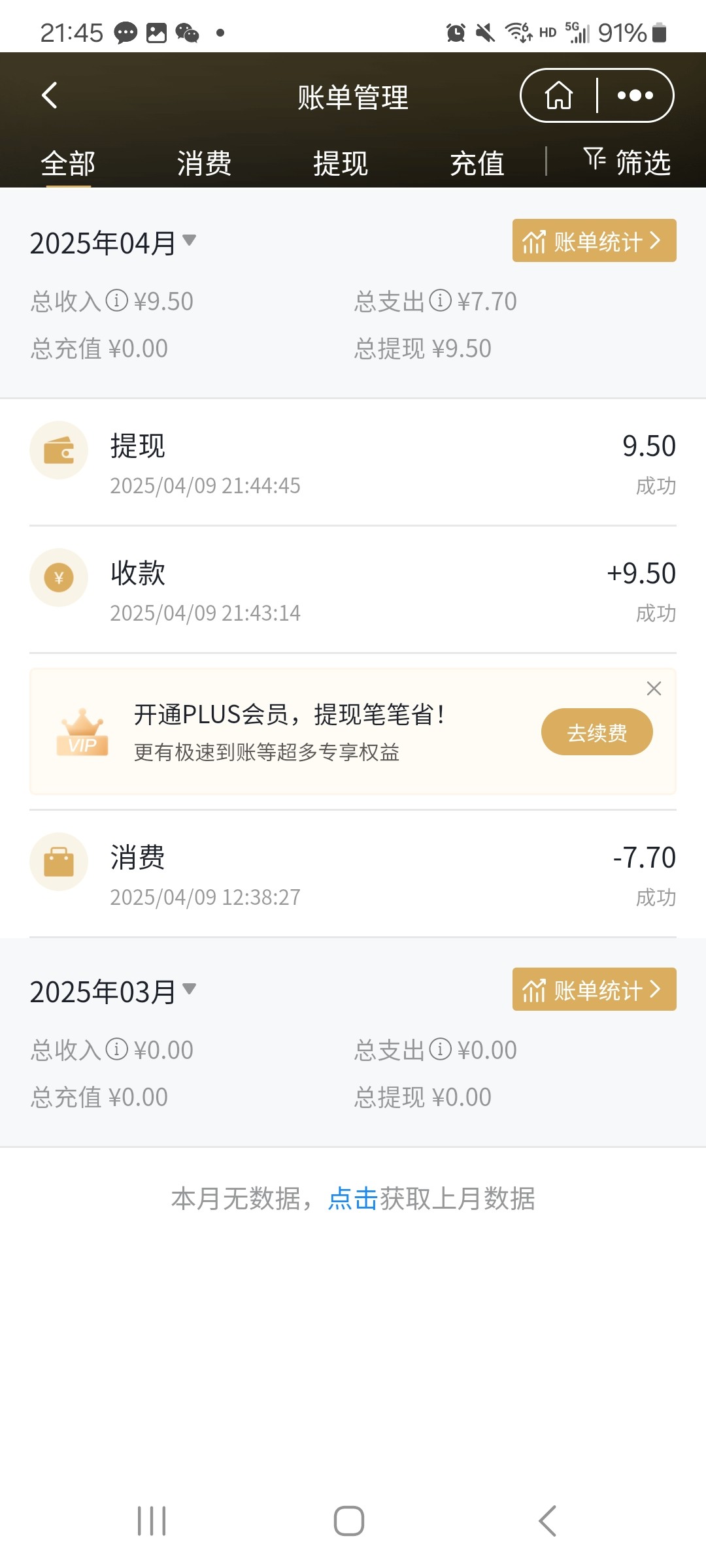Viewport: 706px width, 1568px height.
Task: Open 账单统计 for 2025年04月
Action: click(594, 241)
